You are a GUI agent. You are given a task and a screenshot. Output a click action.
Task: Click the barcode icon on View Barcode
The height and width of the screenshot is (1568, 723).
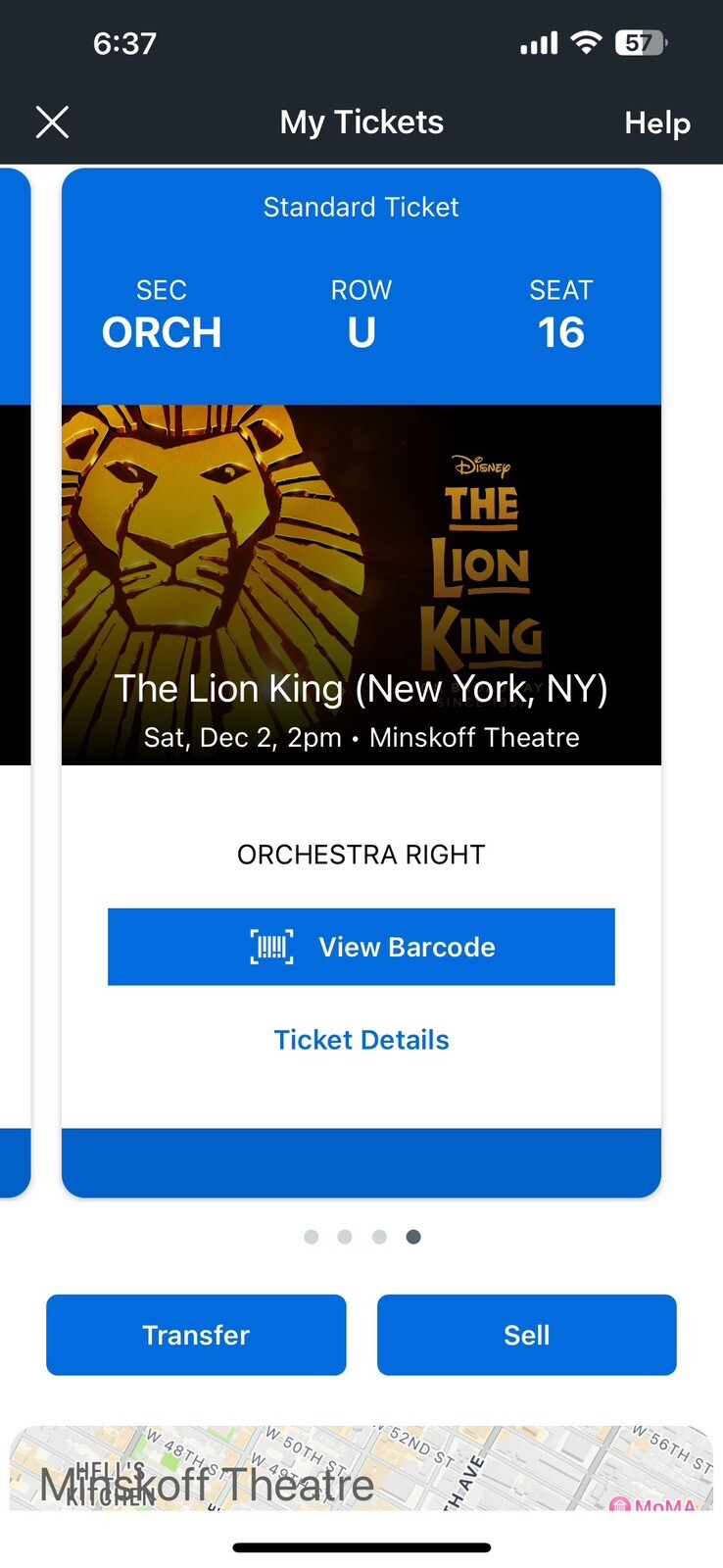click(x=270, y=946)
